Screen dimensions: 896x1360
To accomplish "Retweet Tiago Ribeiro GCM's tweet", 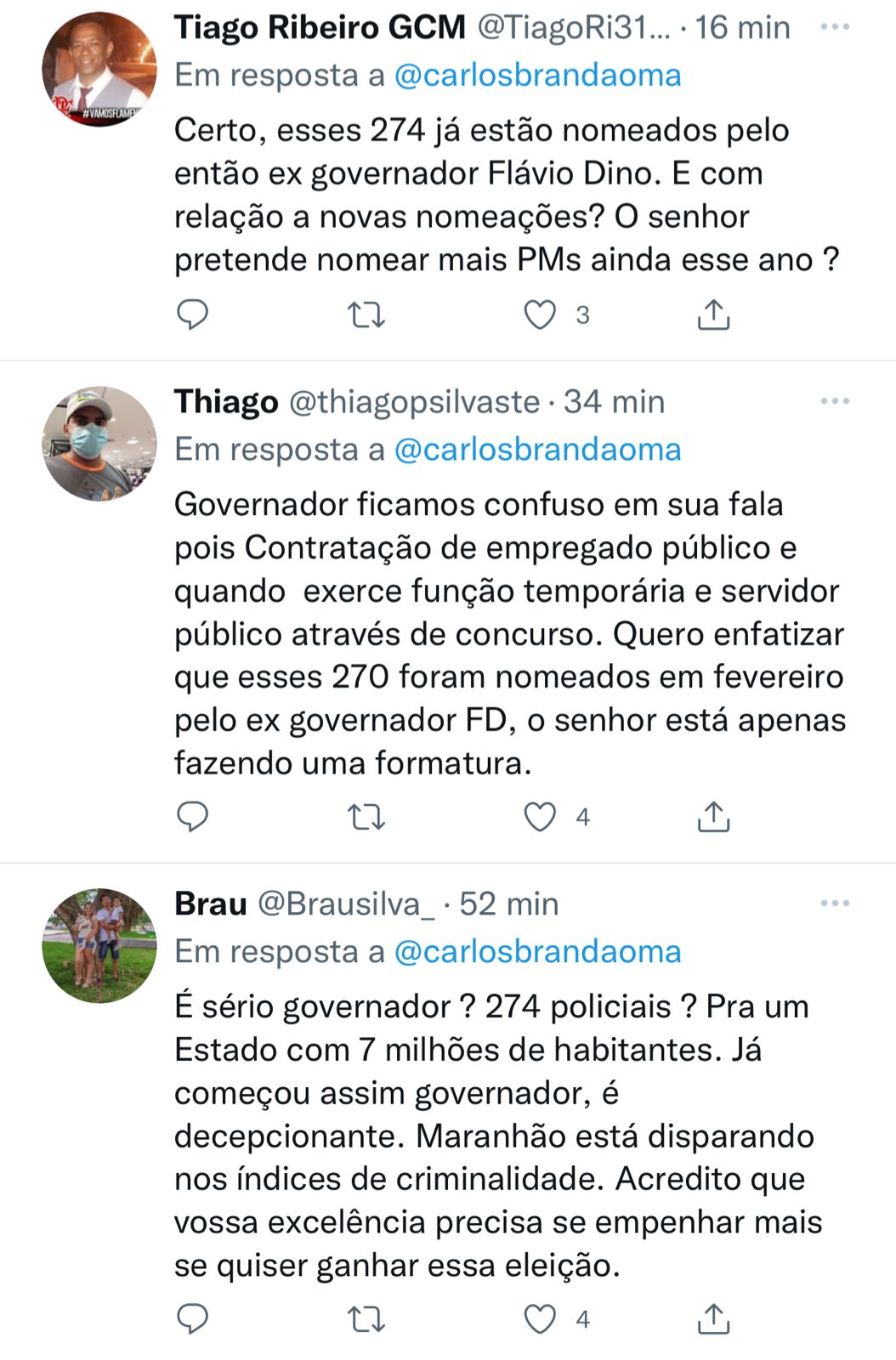I will (x=366, y=315).
